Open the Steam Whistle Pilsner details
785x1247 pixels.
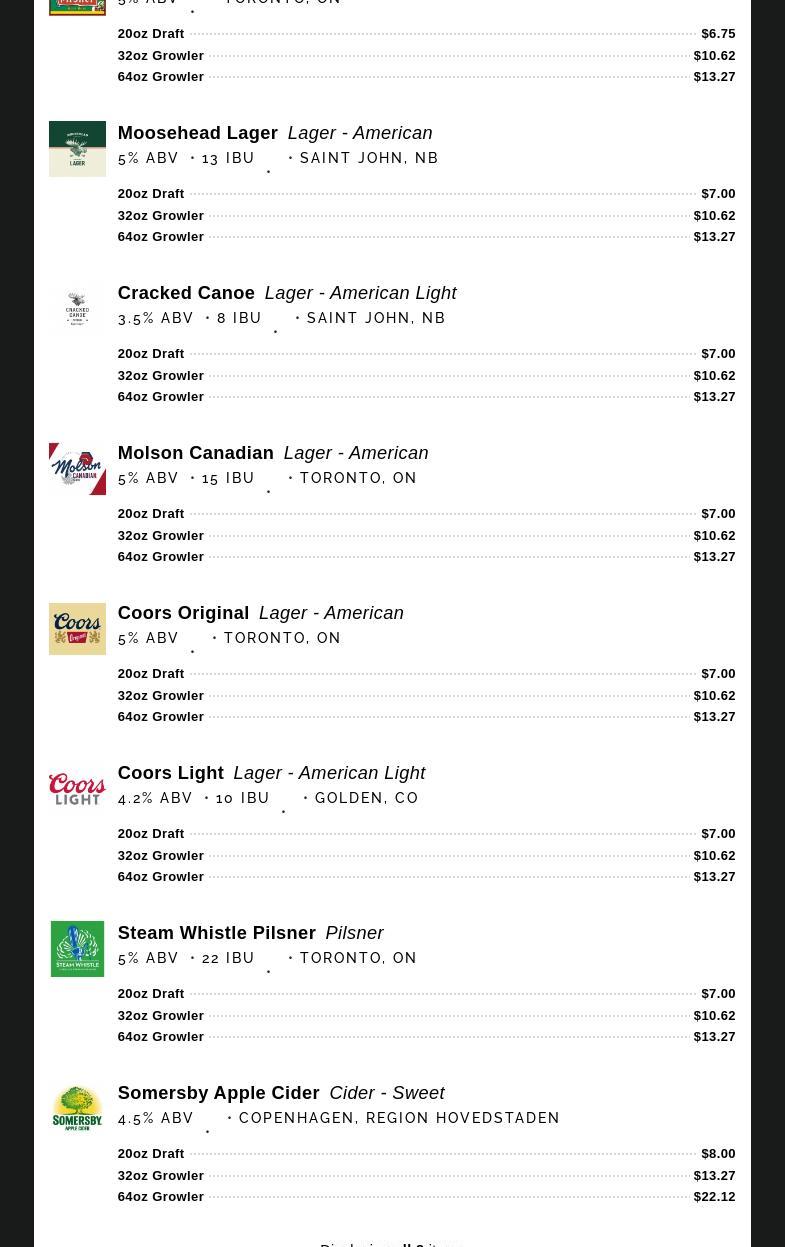click(x=216, y=933)
